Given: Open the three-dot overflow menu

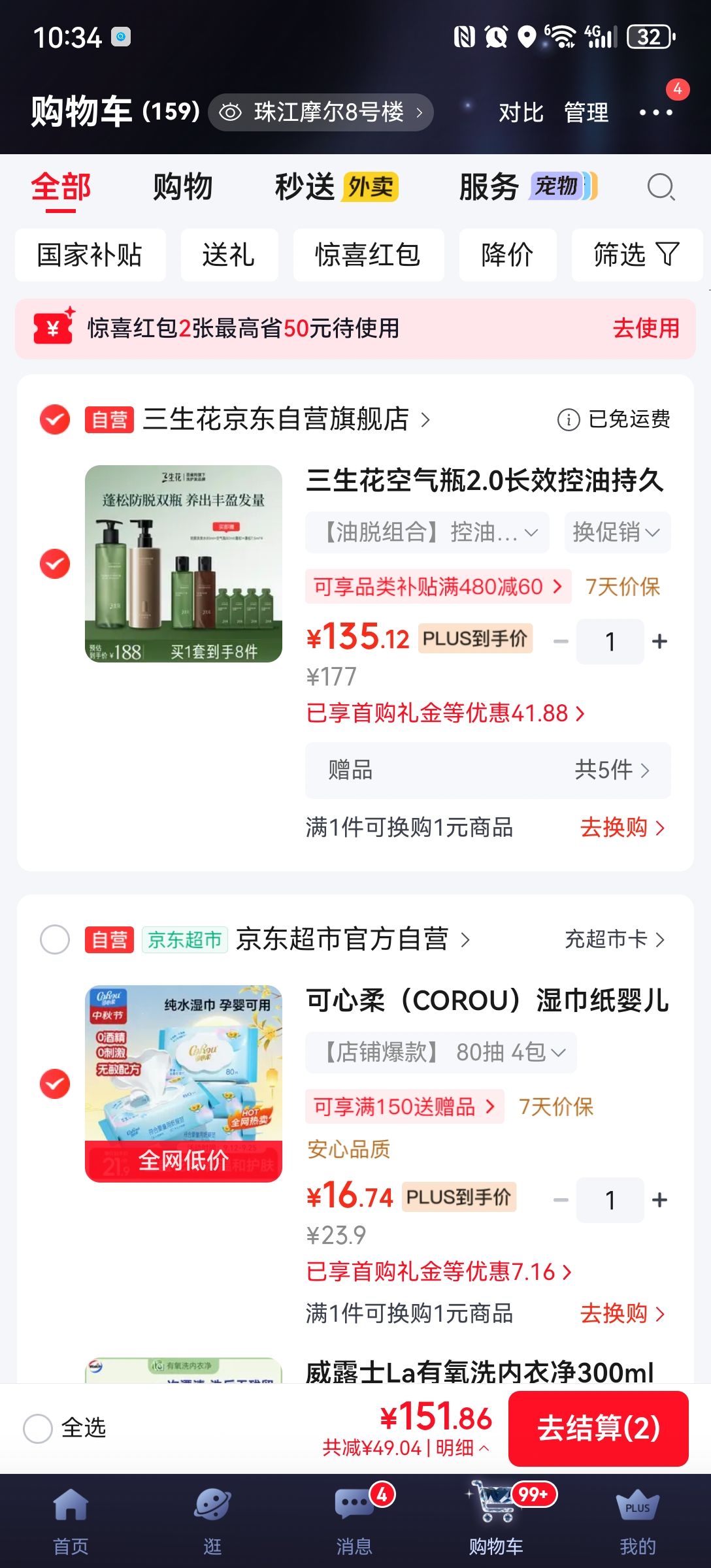Looking at the screenshot, I should [655, 112].
